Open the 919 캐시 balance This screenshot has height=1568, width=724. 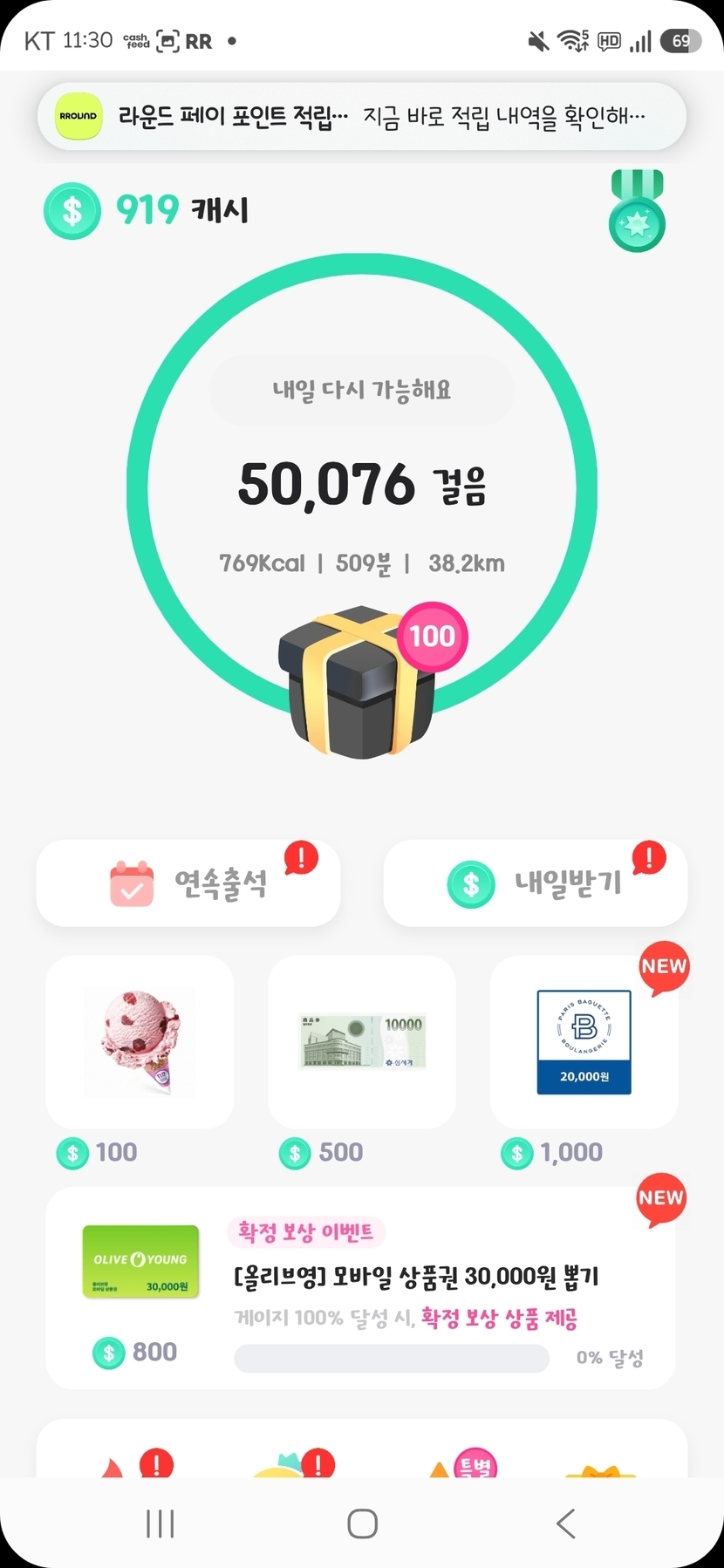(147, 210)
